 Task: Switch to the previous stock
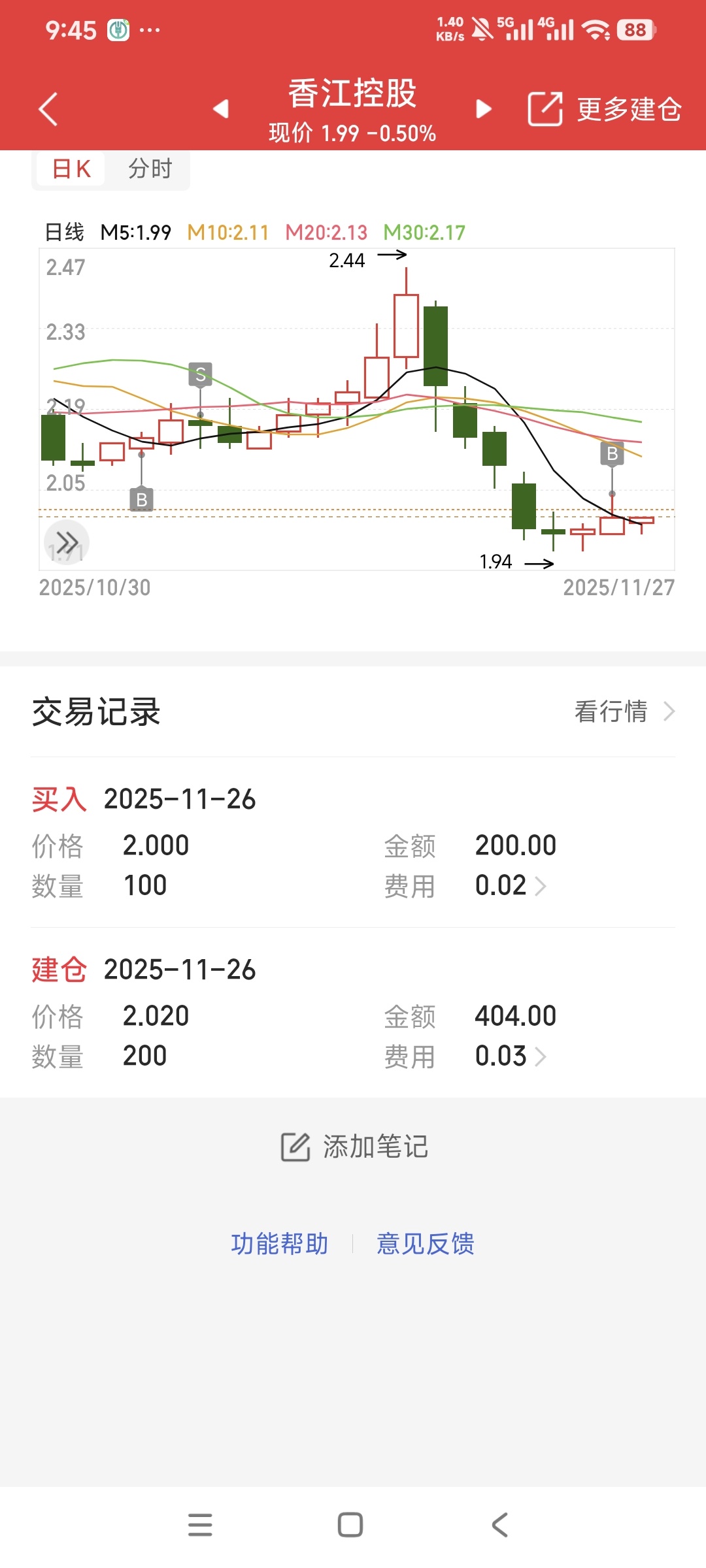222,108
